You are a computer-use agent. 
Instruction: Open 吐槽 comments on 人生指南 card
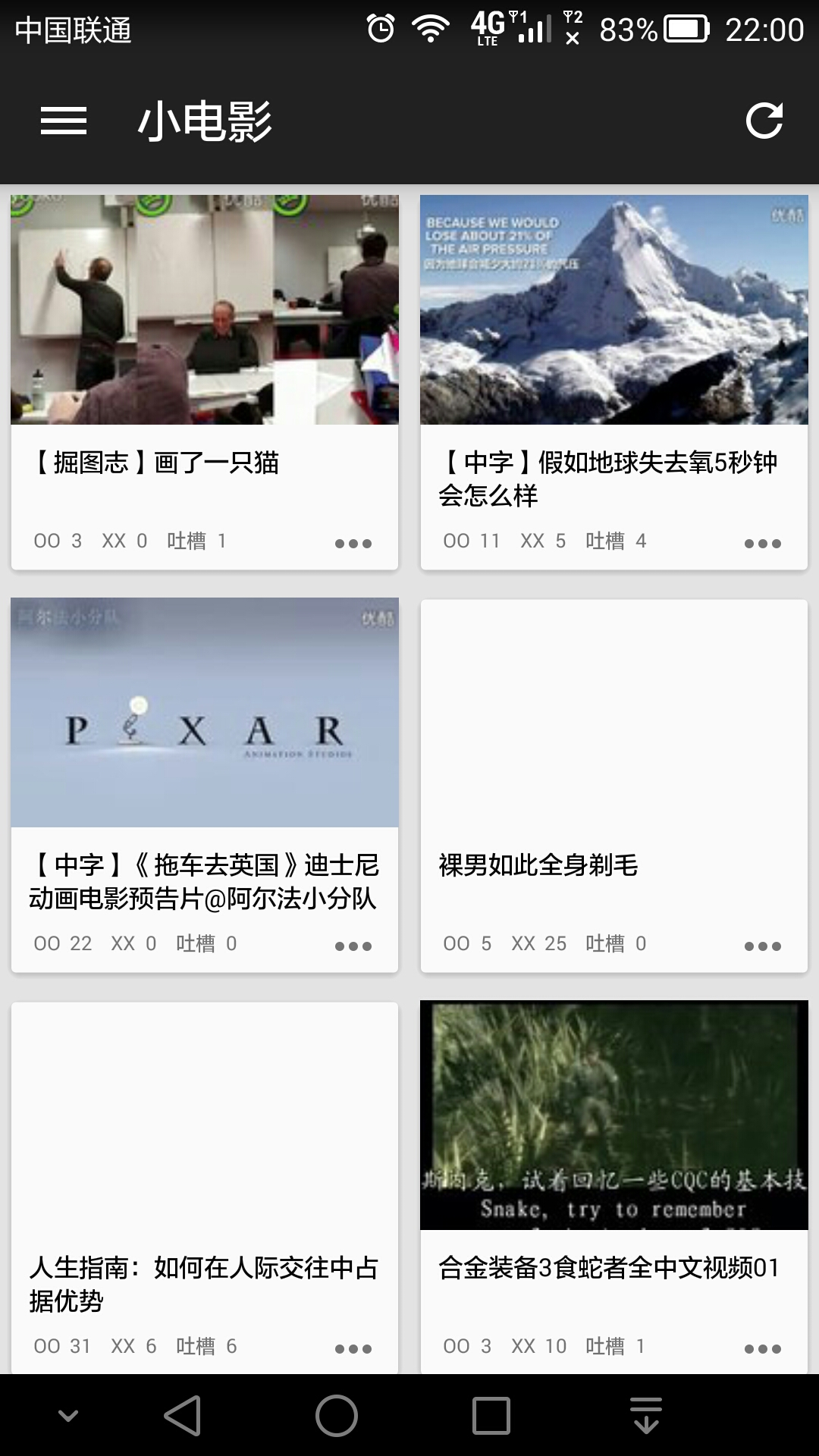click(206, 1346)
